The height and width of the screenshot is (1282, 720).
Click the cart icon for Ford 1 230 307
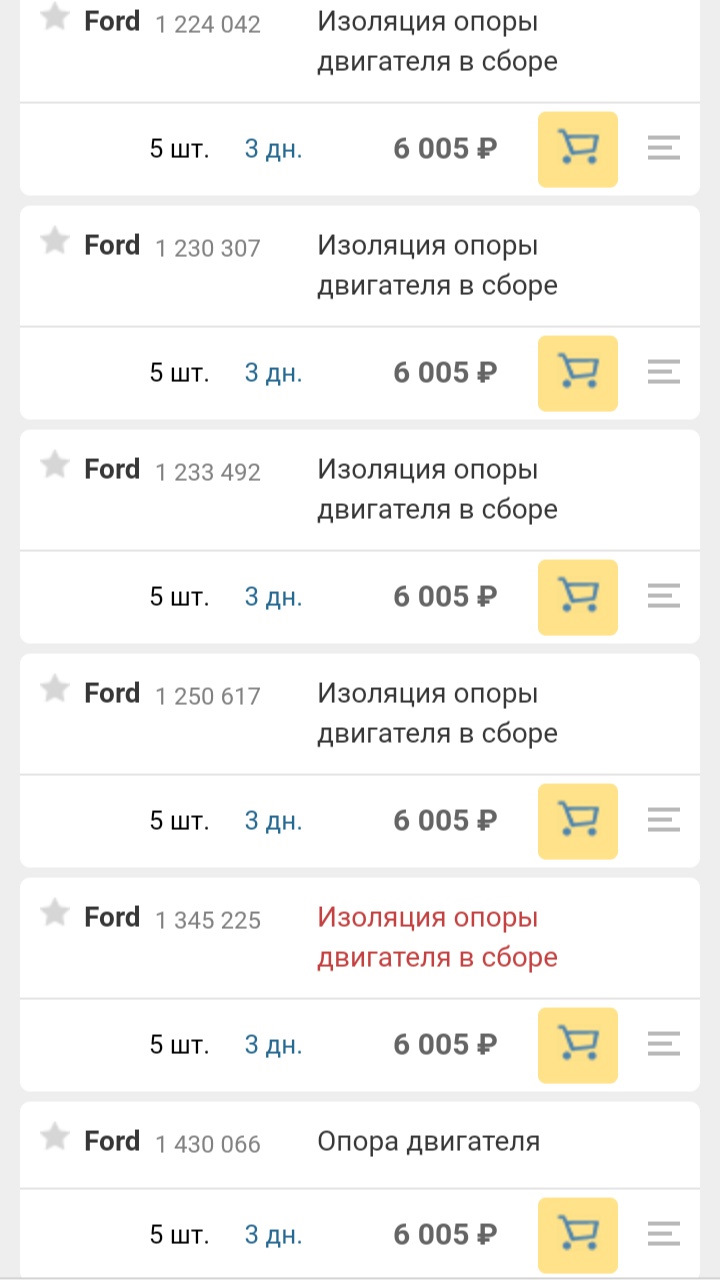577,373
